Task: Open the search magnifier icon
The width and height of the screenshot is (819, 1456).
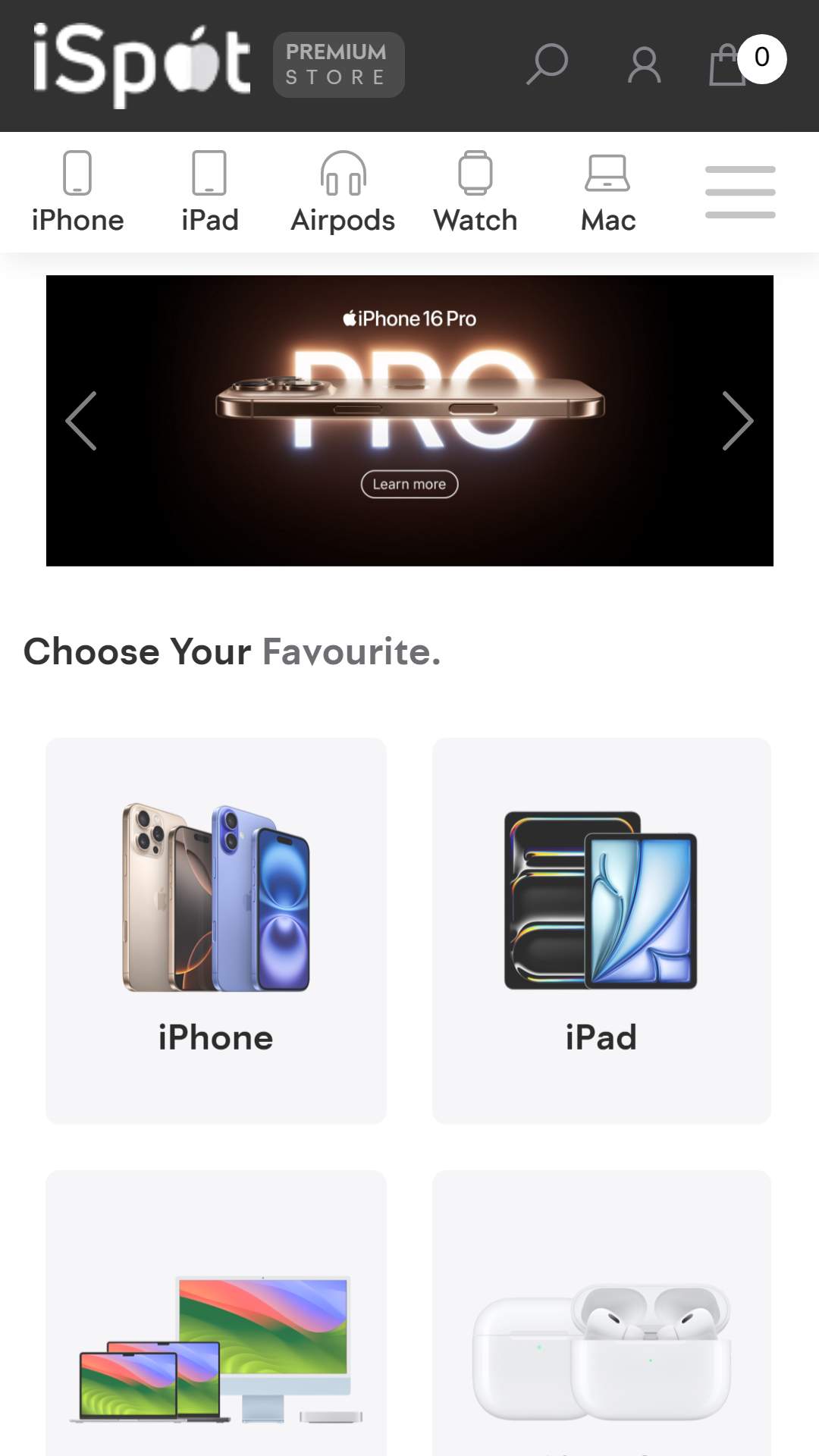Action: (x=547, y=64)
